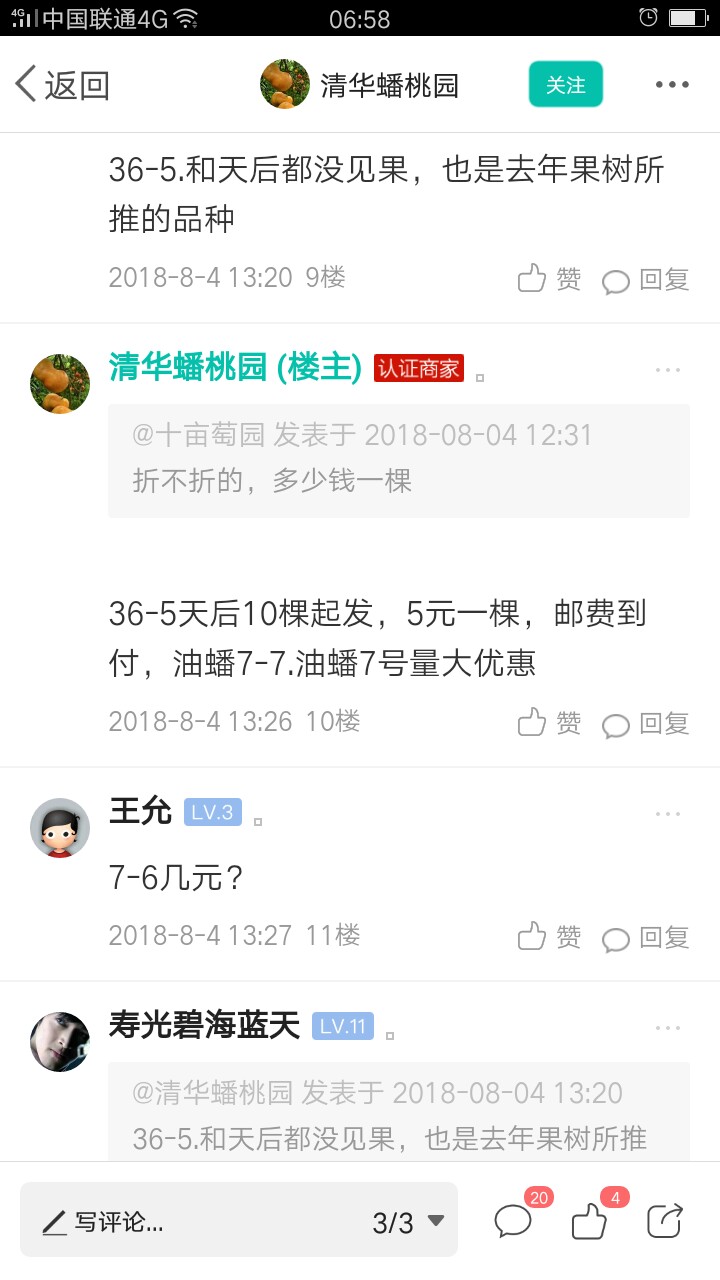Open 清华蟠桃园 (楼主) profile avatar
Screen dimensions: 720x1280
pos(60,384)
